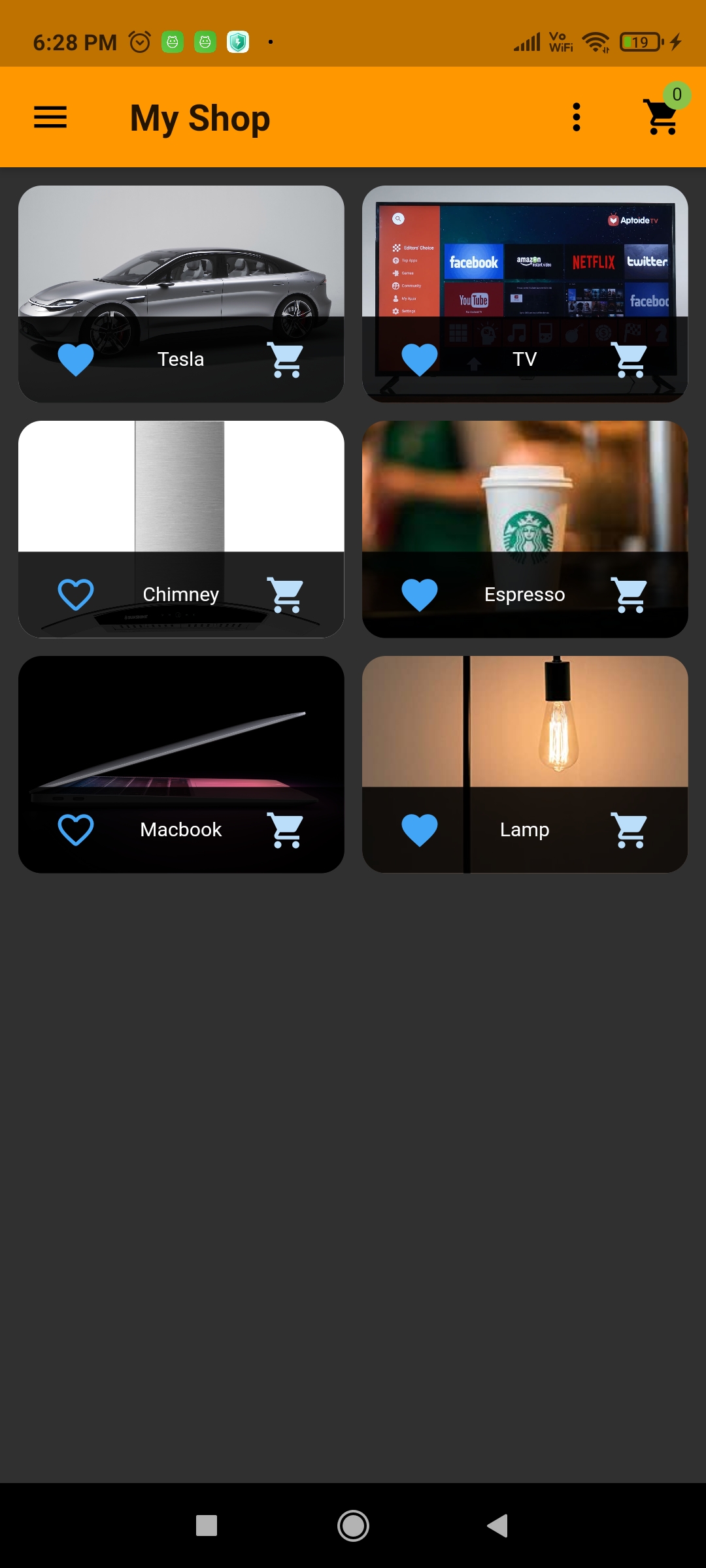The height and width of the screenshot is (1568, 706).
Task: Open the navigation drawer menu
Action: (50, 116)
